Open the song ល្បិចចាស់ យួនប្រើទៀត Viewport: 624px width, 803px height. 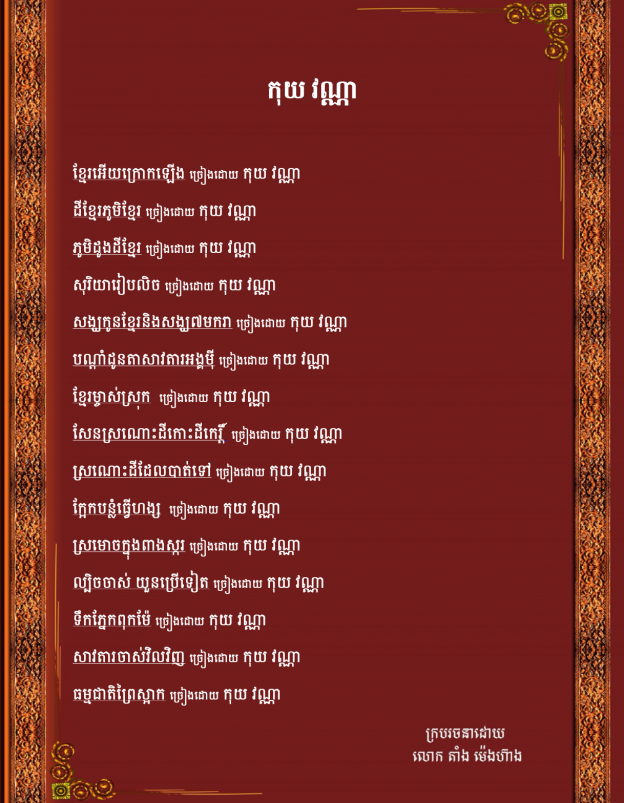(x=139, y=582)
